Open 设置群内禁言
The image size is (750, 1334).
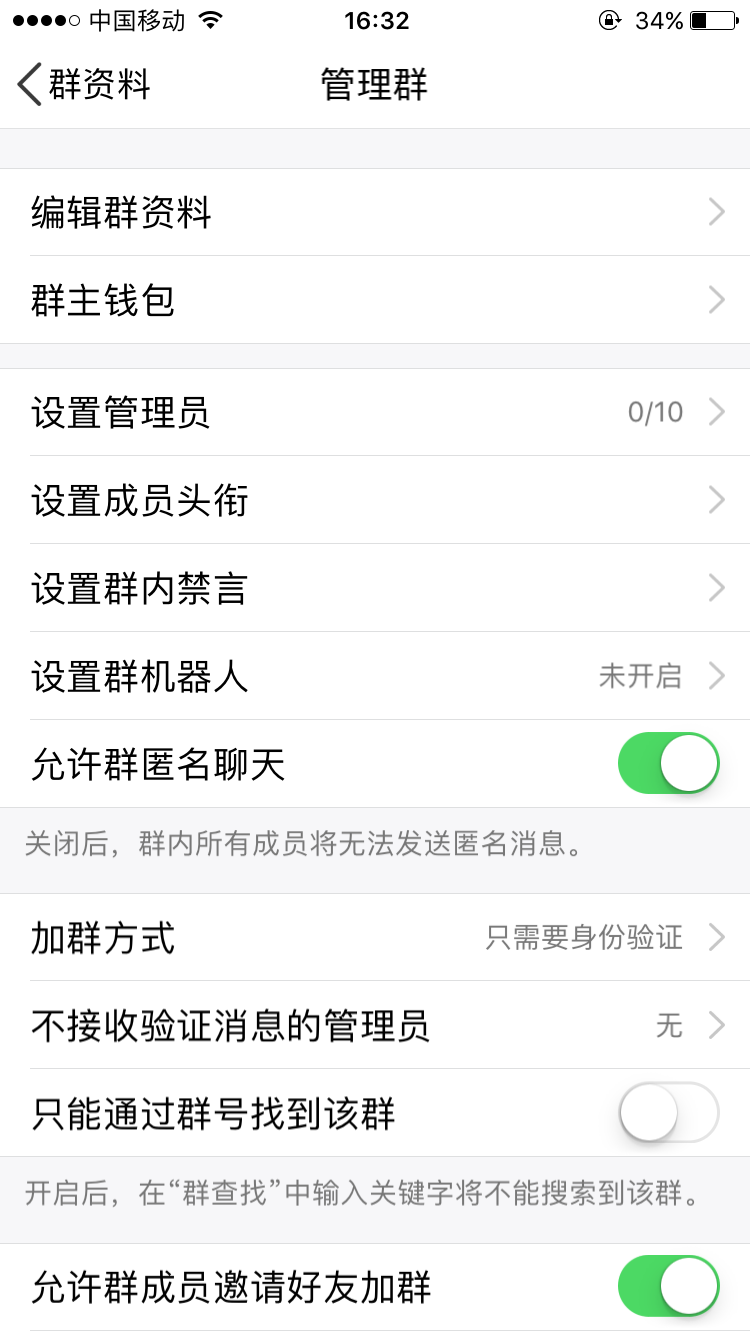[375, 588]
